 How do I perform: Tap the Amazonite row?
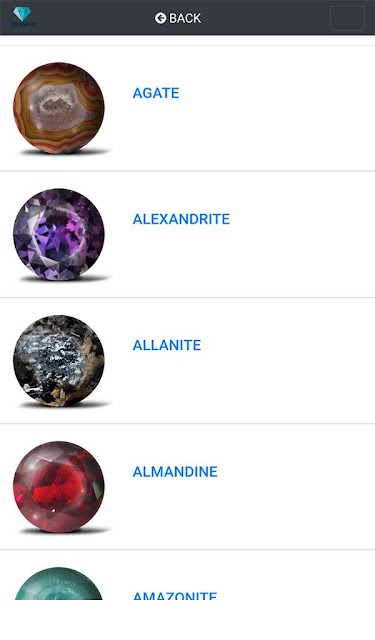click(187, 575)
